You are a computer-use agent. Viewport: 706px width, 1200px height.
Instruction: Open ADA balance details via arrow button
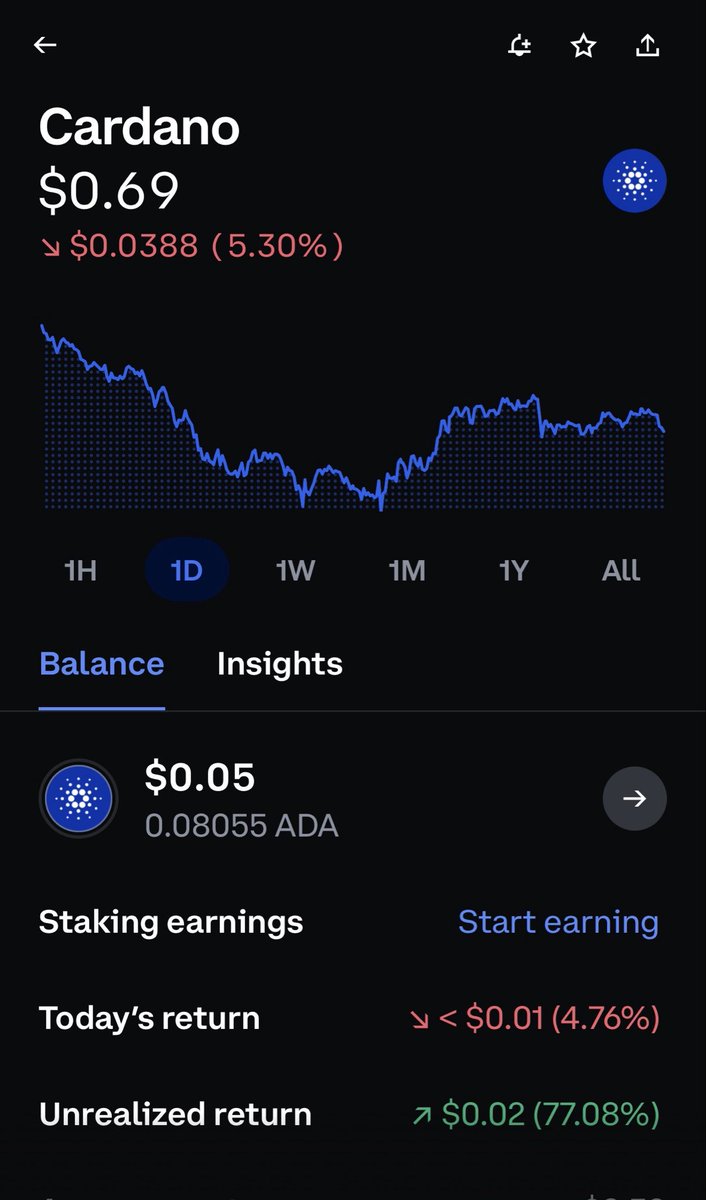[635, 799]
